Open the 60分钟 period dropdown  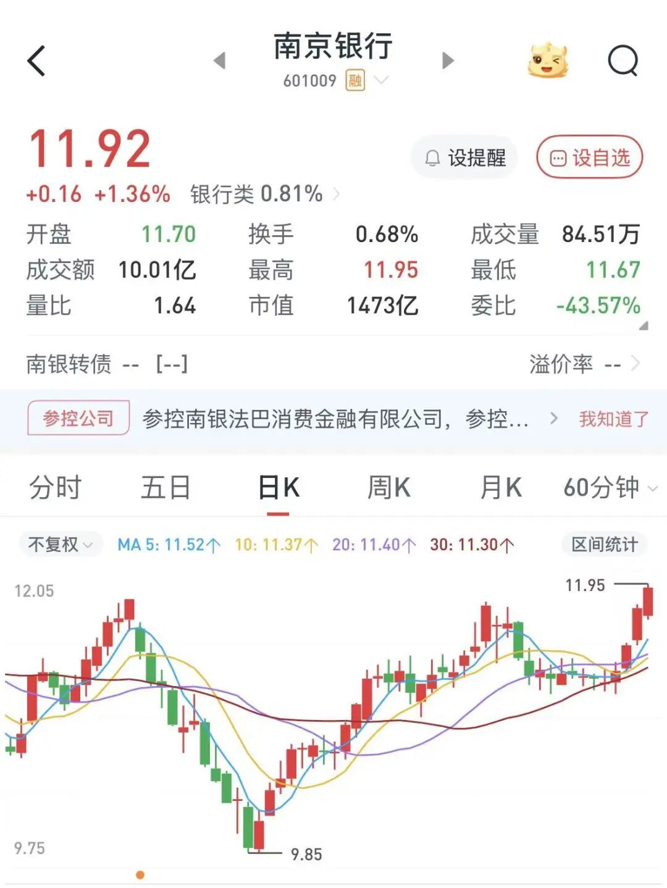[x=610, y=488]
